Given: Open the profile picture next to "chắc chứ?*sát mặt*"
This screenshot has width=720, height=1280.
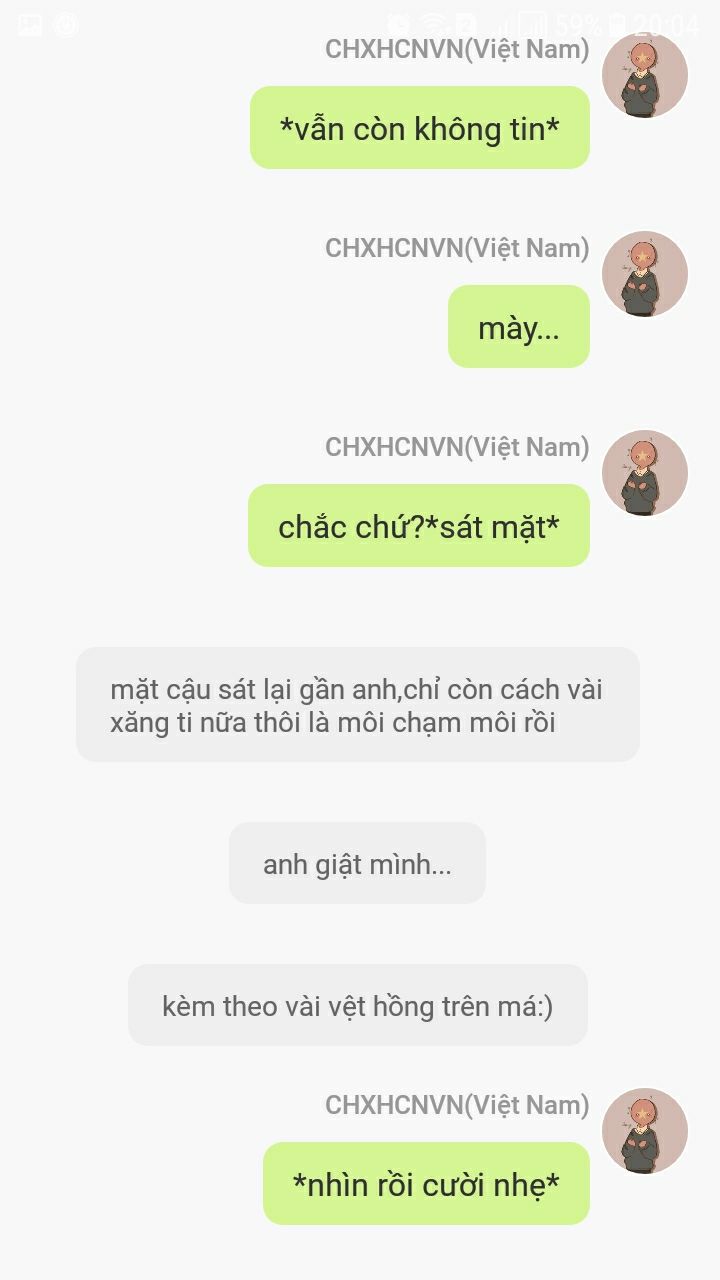Looking at the screenshot, I should 644,473.
